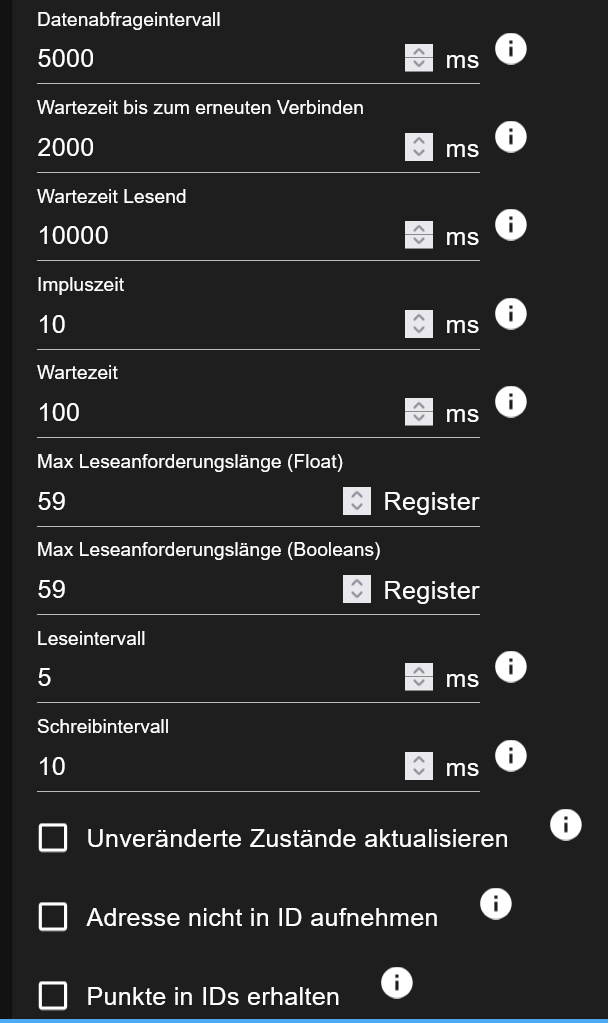Screen dimensions: 608x1023
Task: Open info for Adresse nicht in ID aufnehmen
Action: (x=496, y=904)
